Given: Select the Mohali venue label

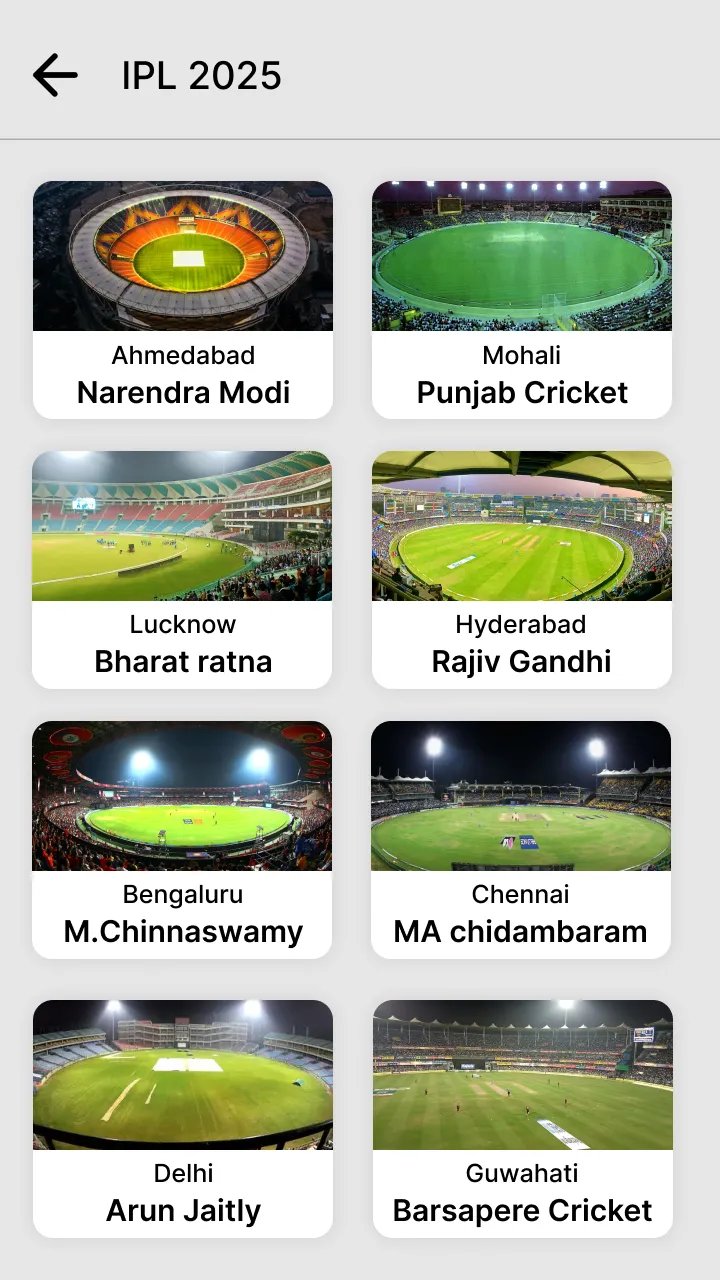Looking at the screenshot, I should (x=521, y=355).
